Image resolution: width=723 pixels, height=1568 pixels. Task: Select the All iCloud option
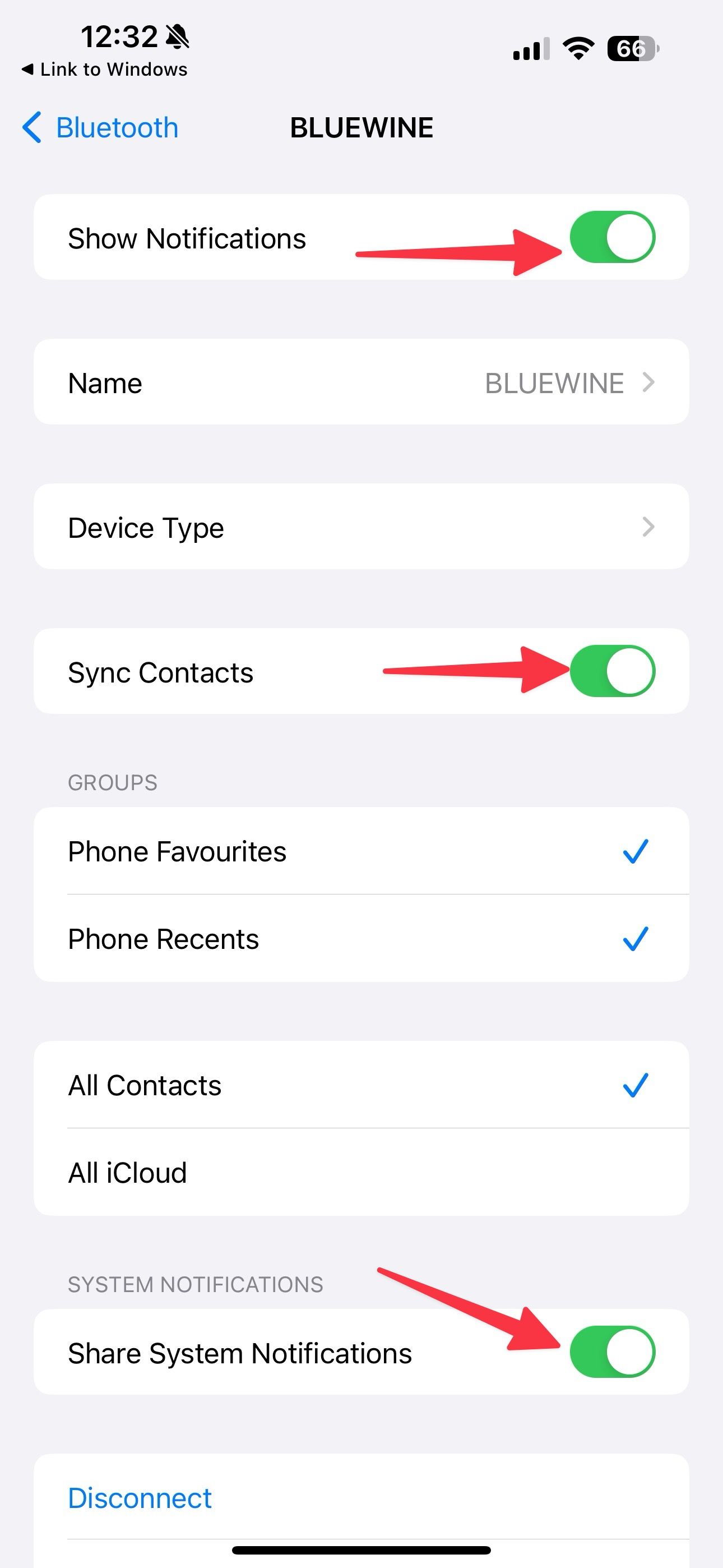361,1172
